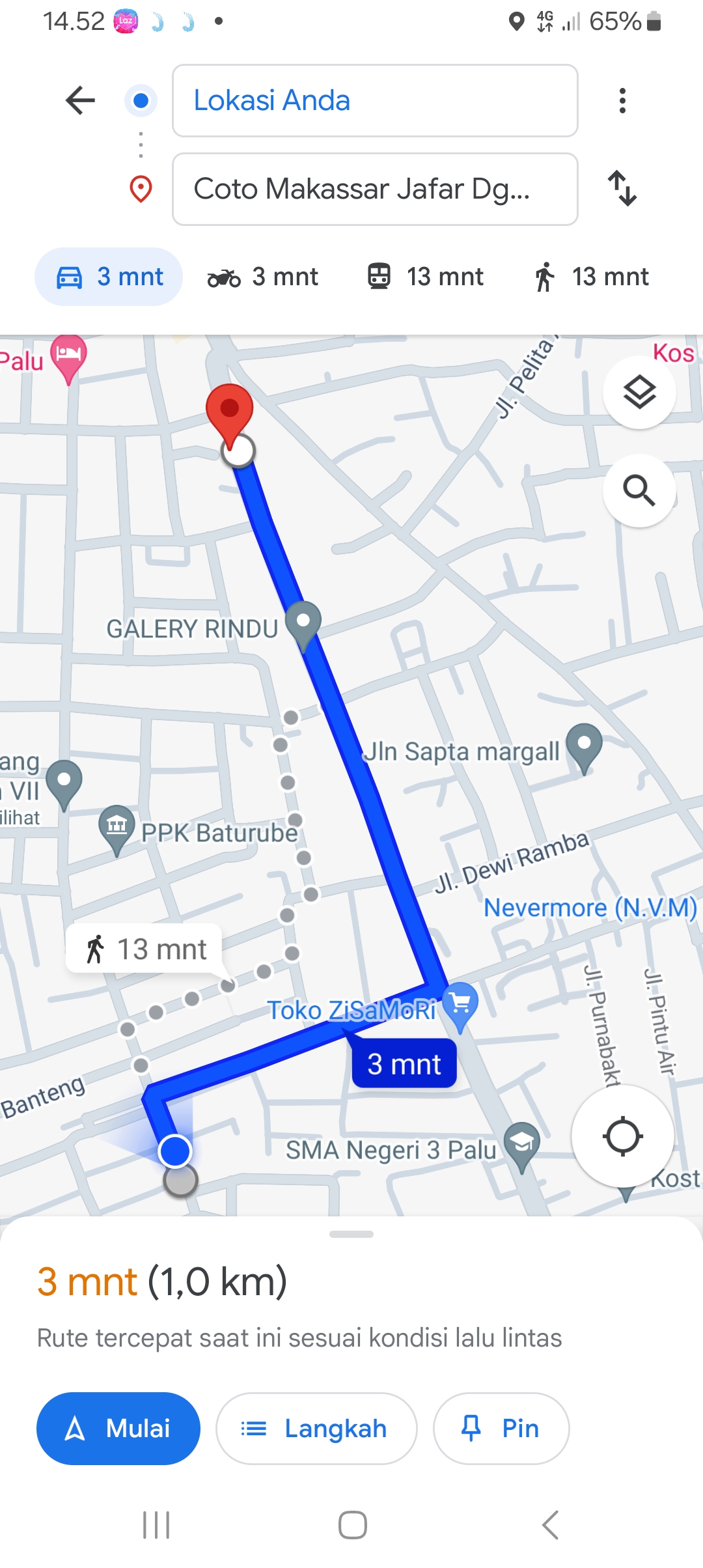
Task: Edit the Lokasi Anda starting point field
Action: 375,100
